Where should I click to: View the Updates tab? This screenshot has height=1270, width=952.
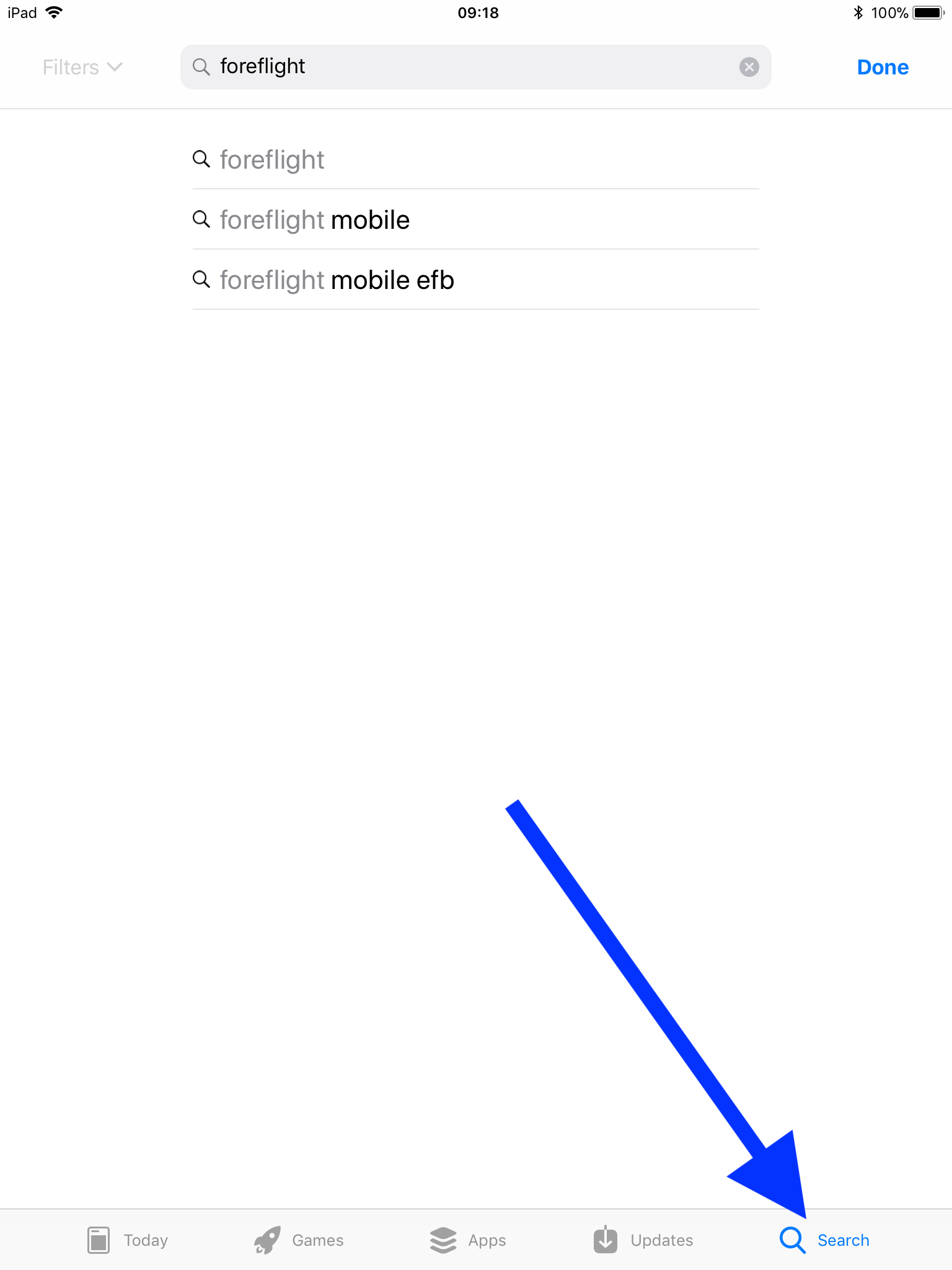pos(643,1240)
